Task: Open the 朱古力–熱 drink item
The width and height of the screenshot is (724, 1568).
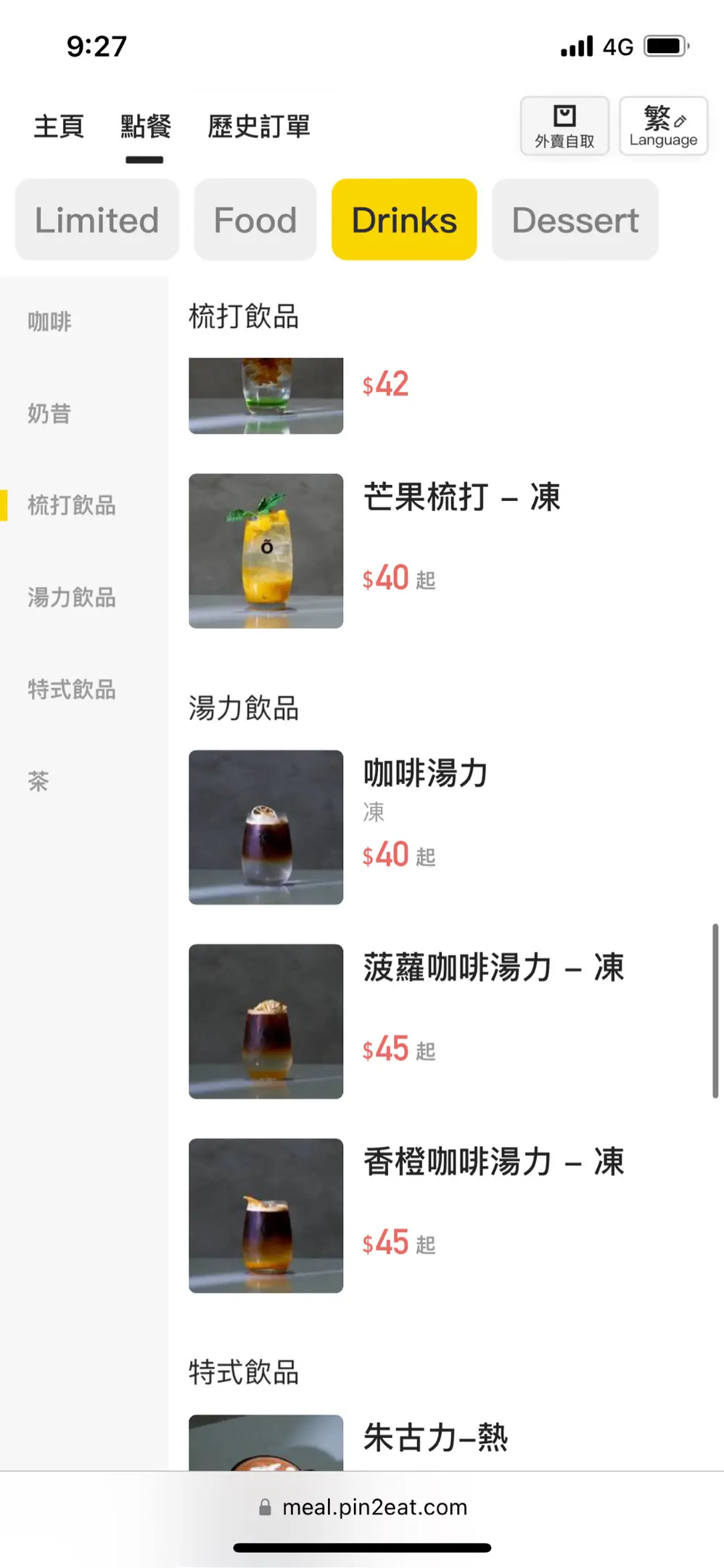Action: [435, 1438]
